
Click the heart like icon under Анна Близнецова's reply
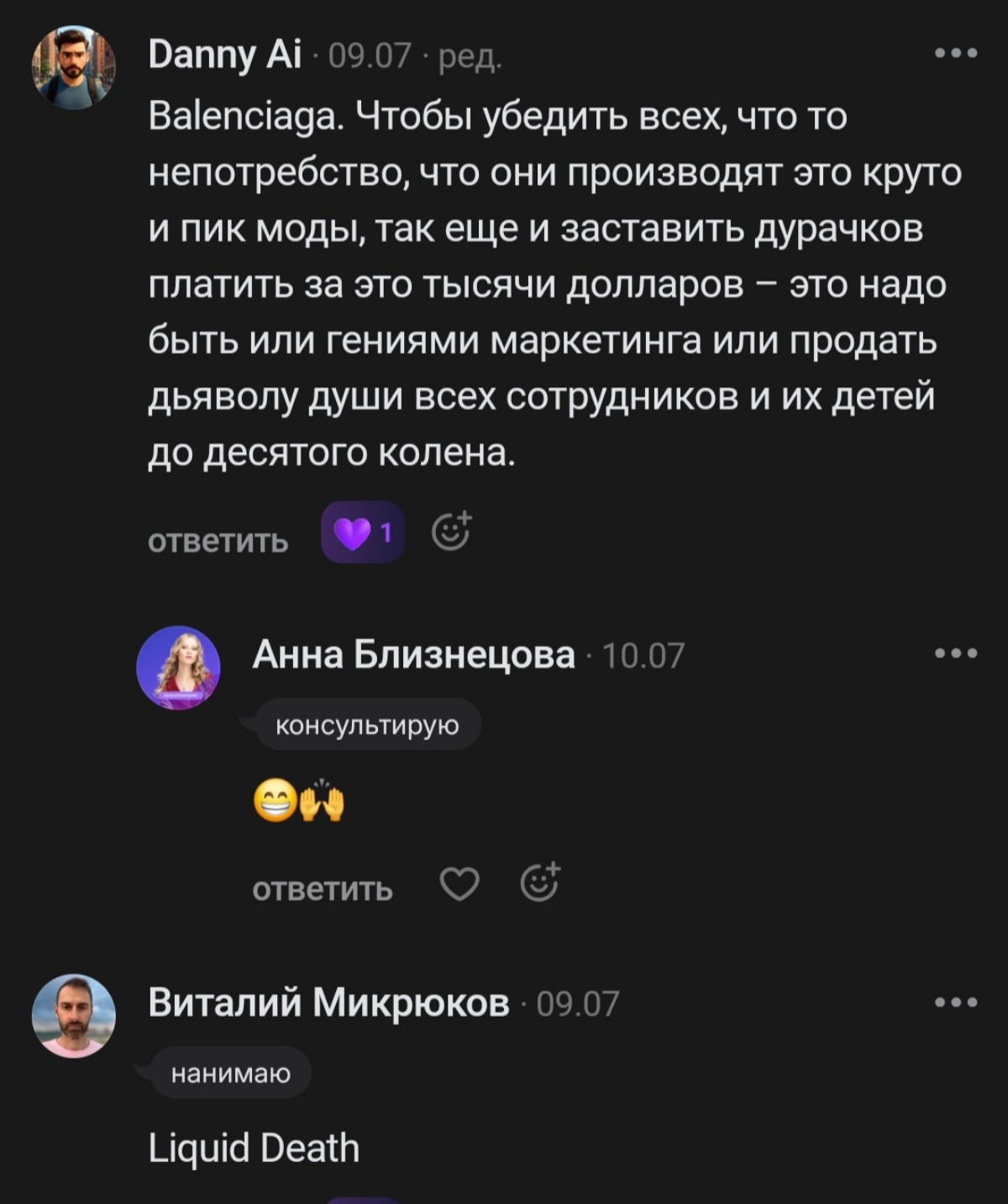tap(460, 883)
